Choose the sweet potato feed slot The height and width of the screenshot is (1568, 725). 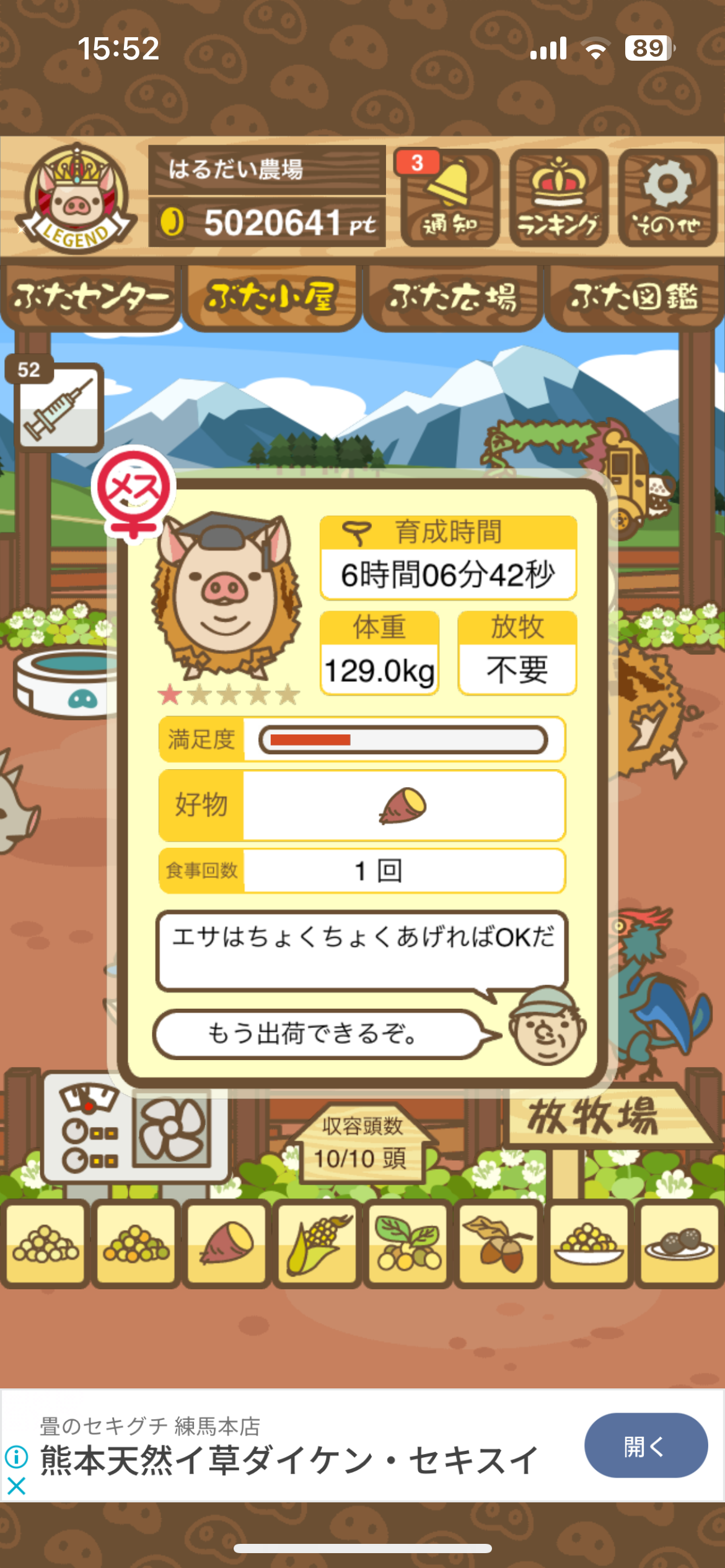[x=226, y=1243]
